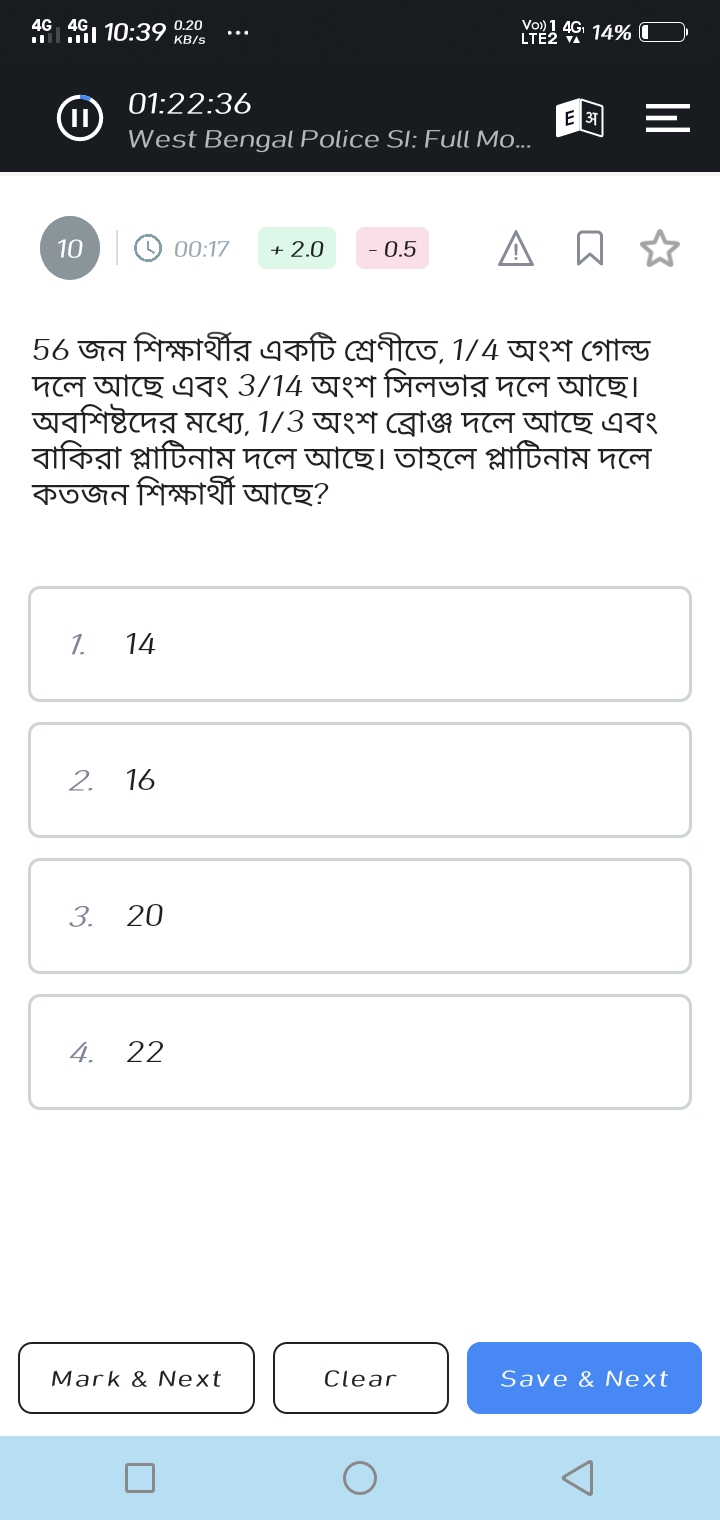Clear the selected answer
Screen dimensions: 720x1520
(x=361, y=1378)
